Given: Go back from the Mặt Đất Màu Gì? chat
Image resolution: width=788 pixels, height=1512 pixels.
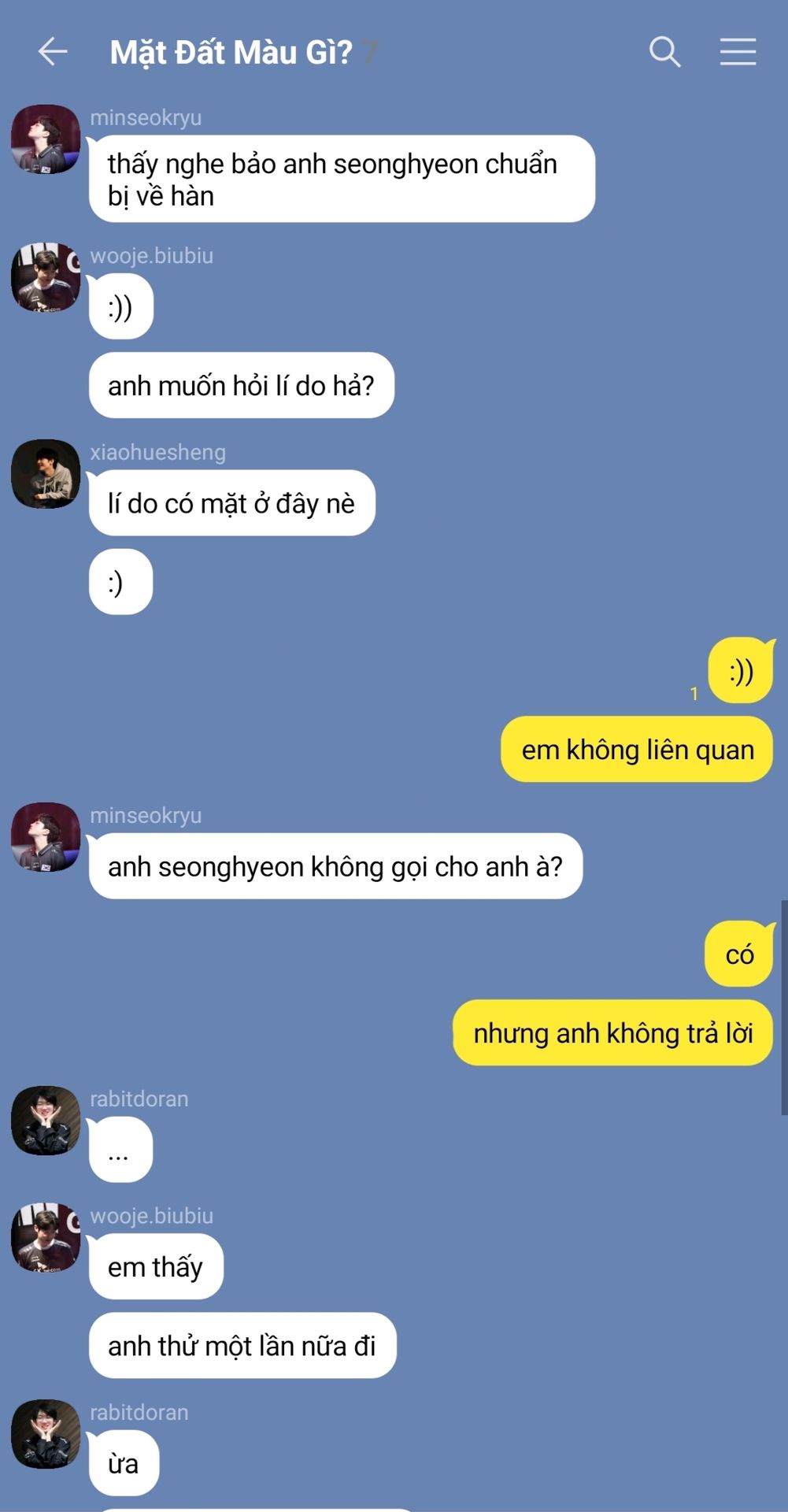Looking at the screenshot, I should point(53,52).
